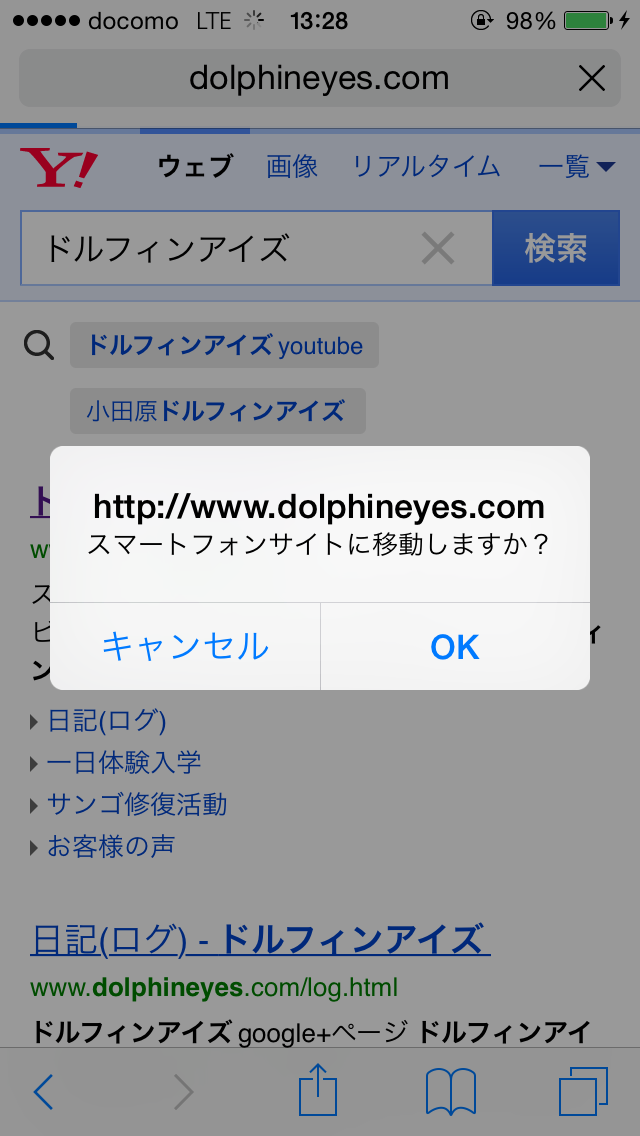Tap キャンセル to dismiss the dialog

point(186,646)
